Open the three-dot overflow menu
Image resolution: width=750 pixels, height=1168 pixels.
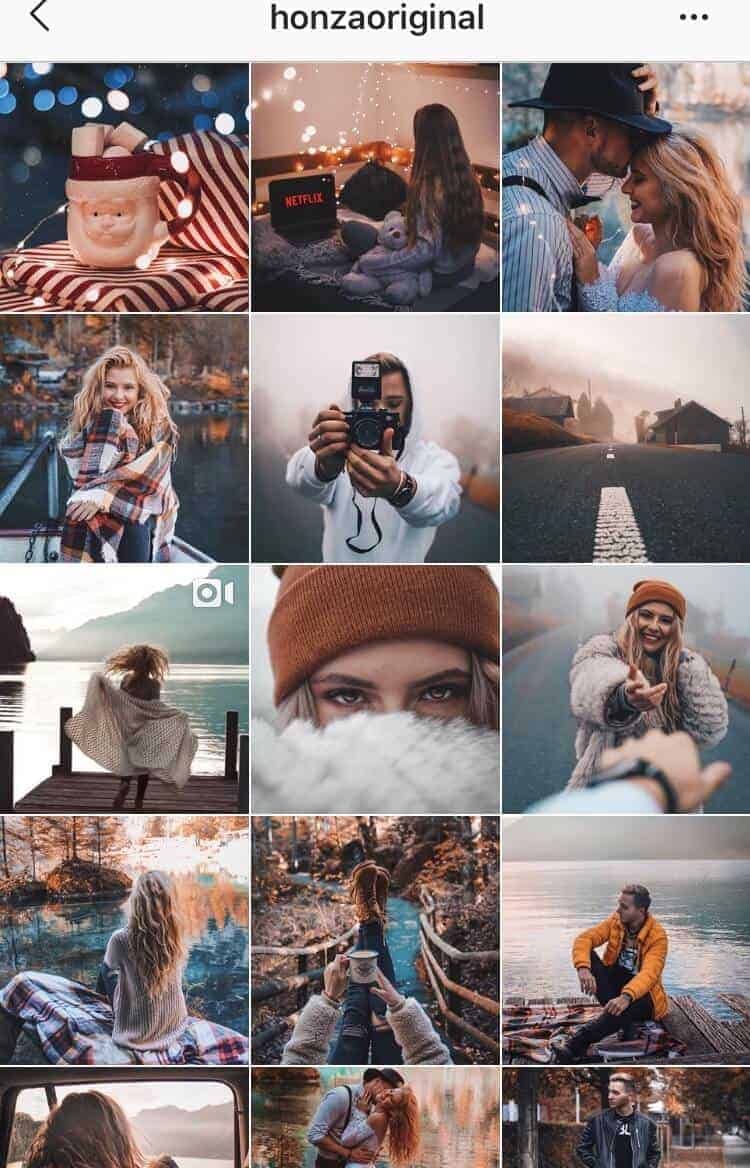tap(693, 18)
